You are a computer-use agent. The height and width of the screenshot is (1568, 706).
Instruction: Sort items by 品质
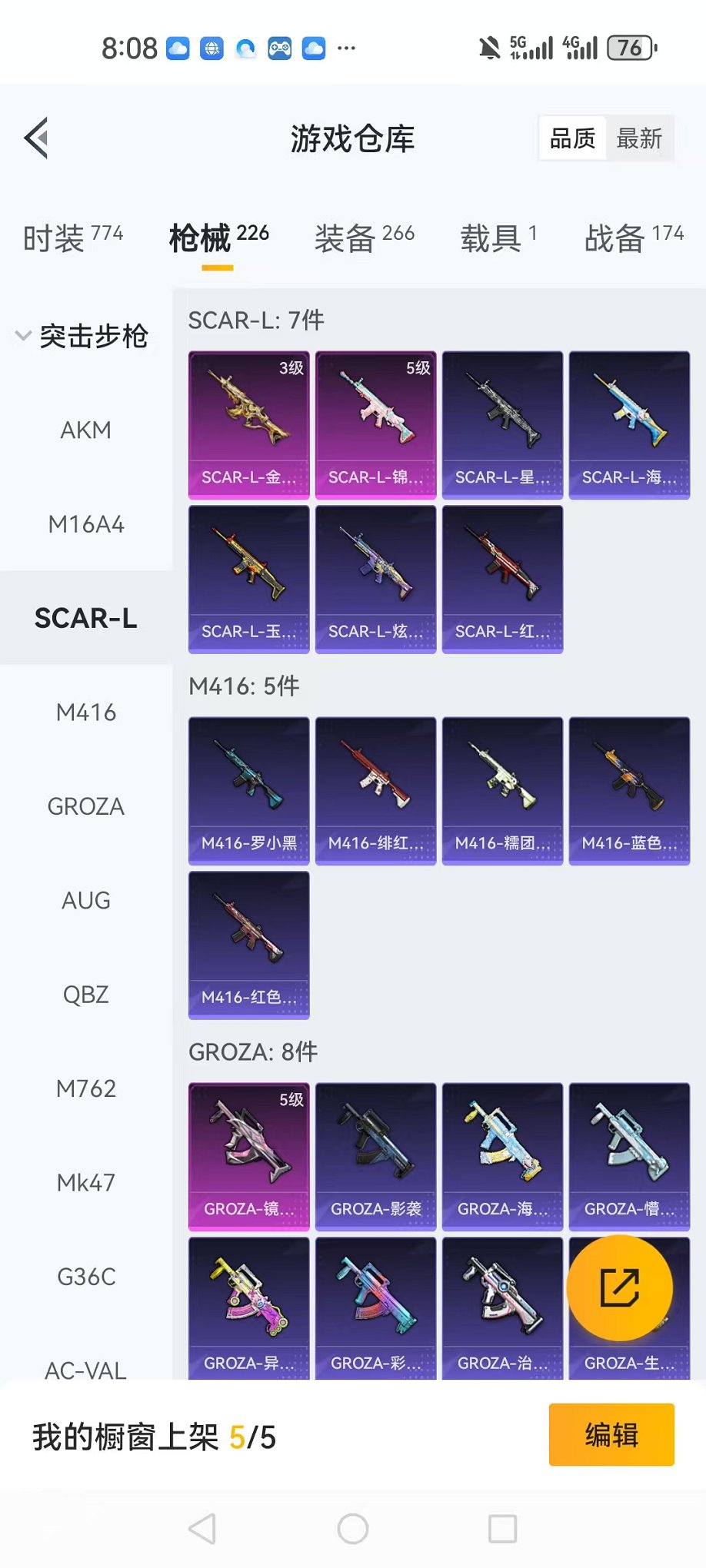[x=572, y=138]
